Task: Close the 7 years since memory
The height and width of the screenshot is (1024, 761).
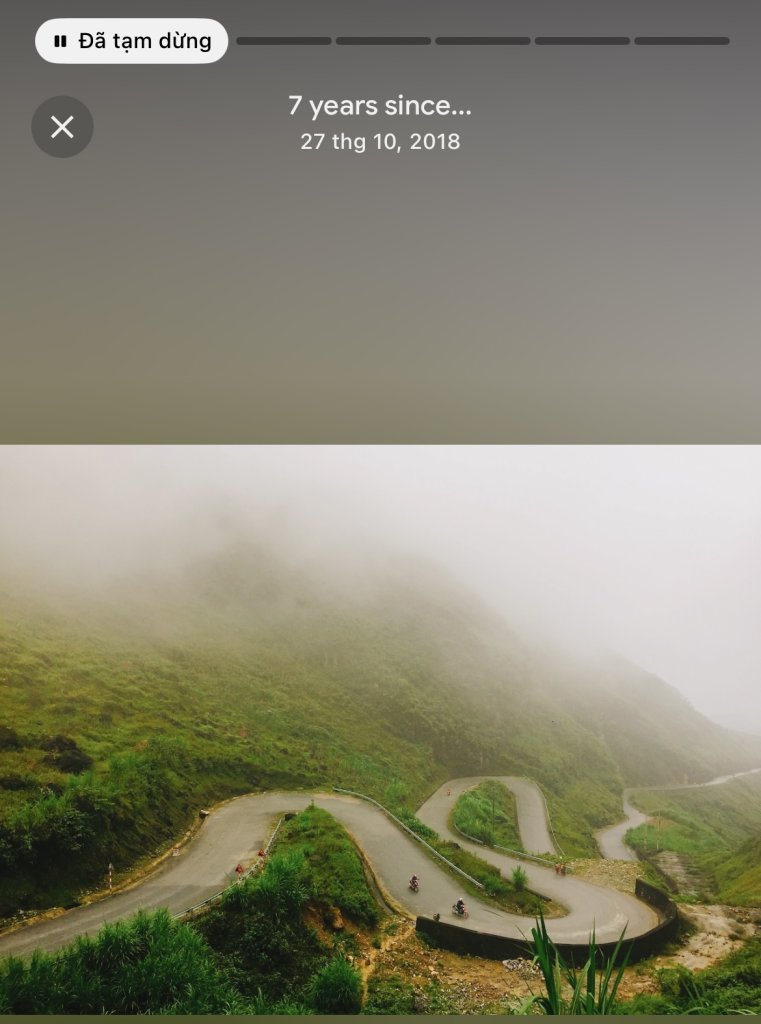Action: (62, 127)
